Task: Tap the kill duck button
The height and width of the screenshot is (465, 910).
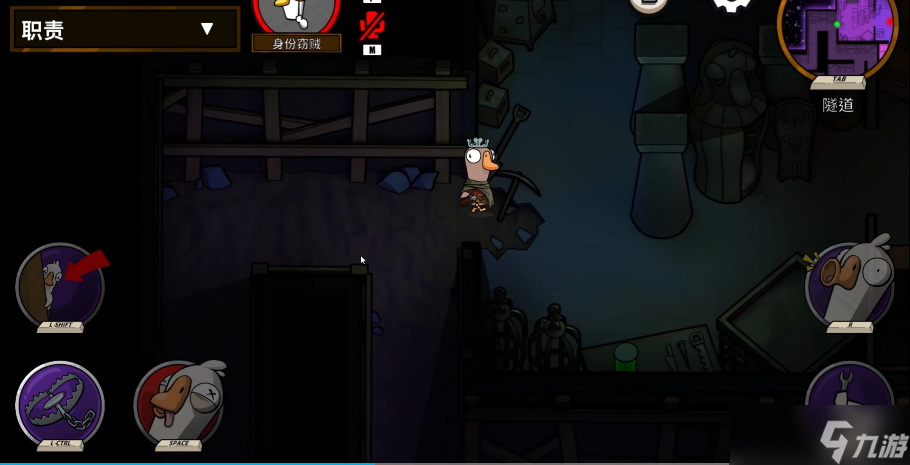Action: coord(179,402)
